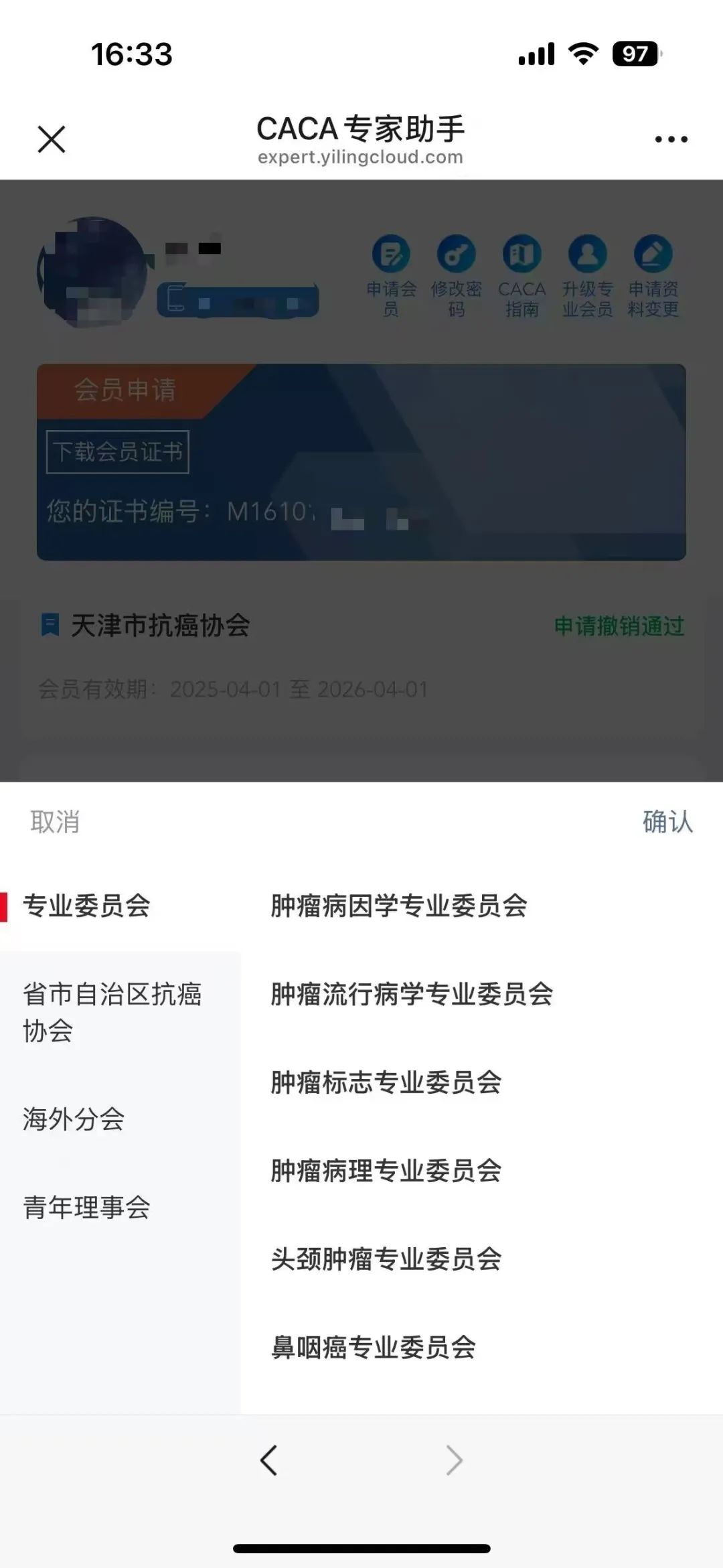Image resolution: width=723 pixels, height=1568 pixels.
Task: Select 头颈肿瘤专业委员会
Action: [x=386, y=1259]
